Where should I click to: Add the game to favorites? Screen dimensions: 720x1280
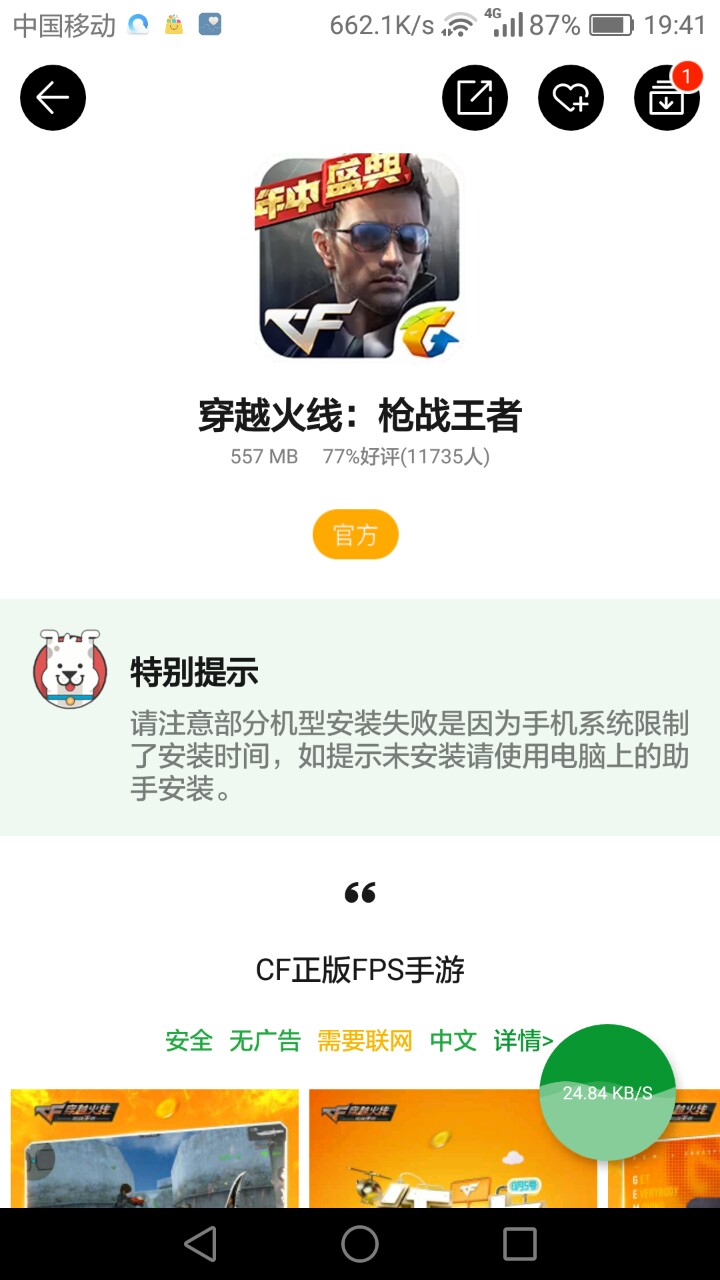pos(571,97)
